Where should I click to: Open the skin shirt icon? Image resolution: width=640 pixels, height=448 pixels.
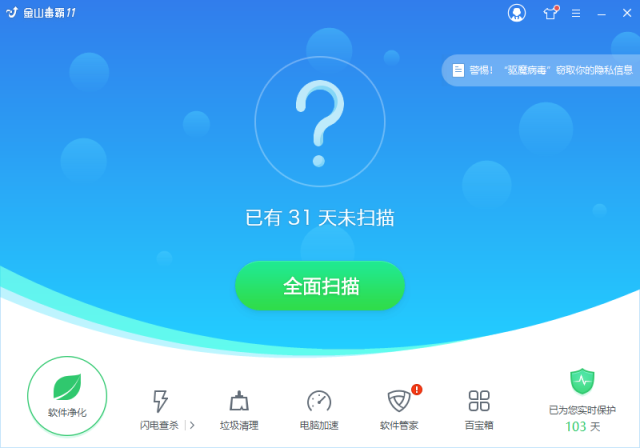(x=550, y=13)
